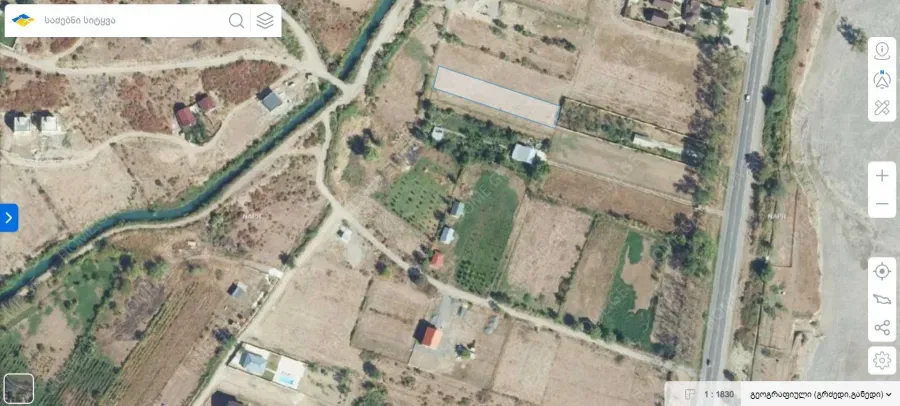Reset map orientation with the compass
This screenshot has width=900, height=406.
[882, 79]
